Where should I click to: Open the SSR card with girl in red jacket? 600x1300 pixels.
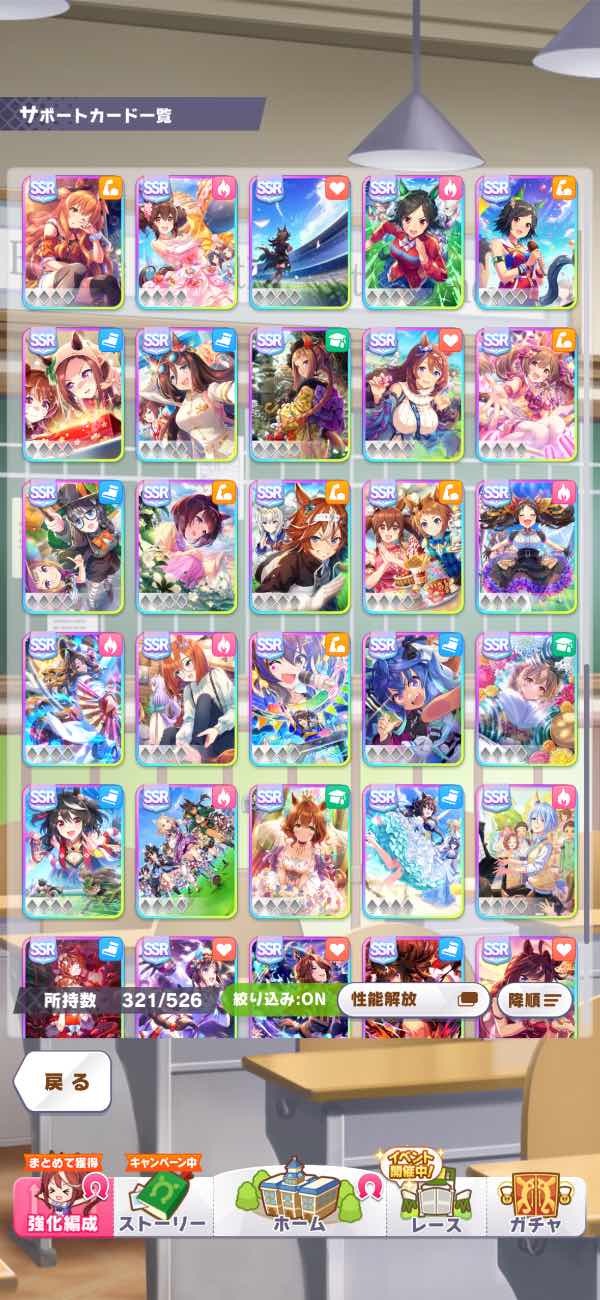tap(413, 241)
